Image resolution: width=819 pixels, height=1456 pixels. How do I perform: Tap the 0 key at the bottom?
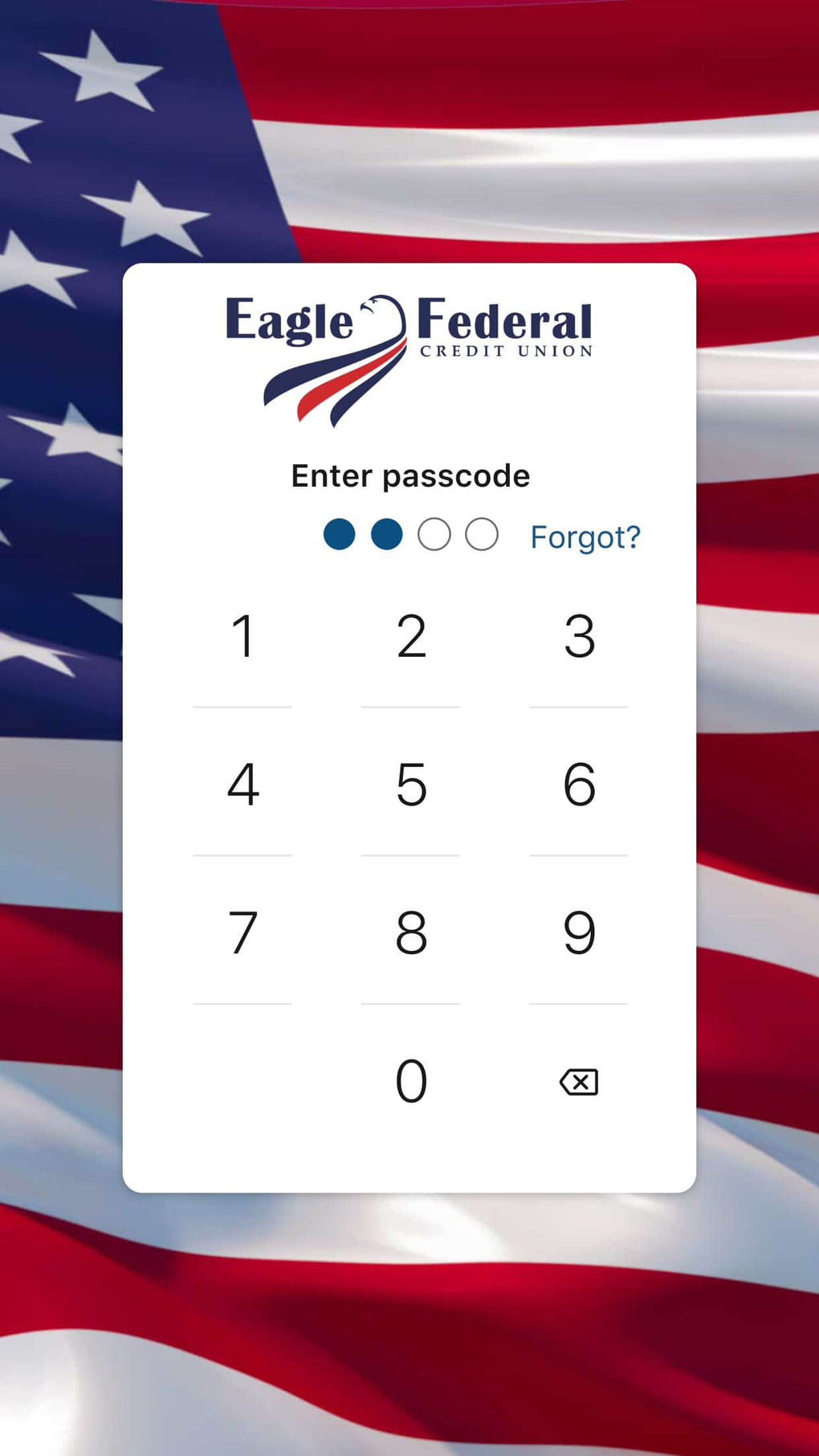point(410,1082)
